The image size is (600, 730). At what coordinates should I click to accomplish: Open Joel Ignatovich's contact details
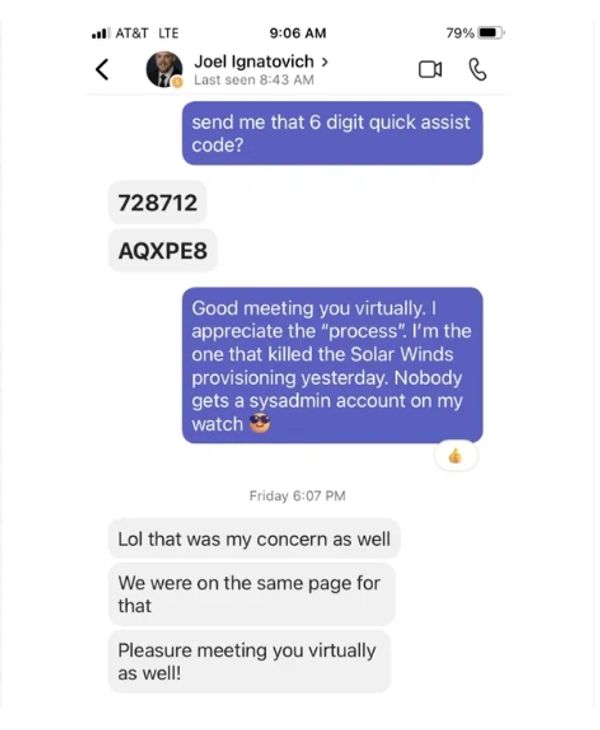coord(261,61)
